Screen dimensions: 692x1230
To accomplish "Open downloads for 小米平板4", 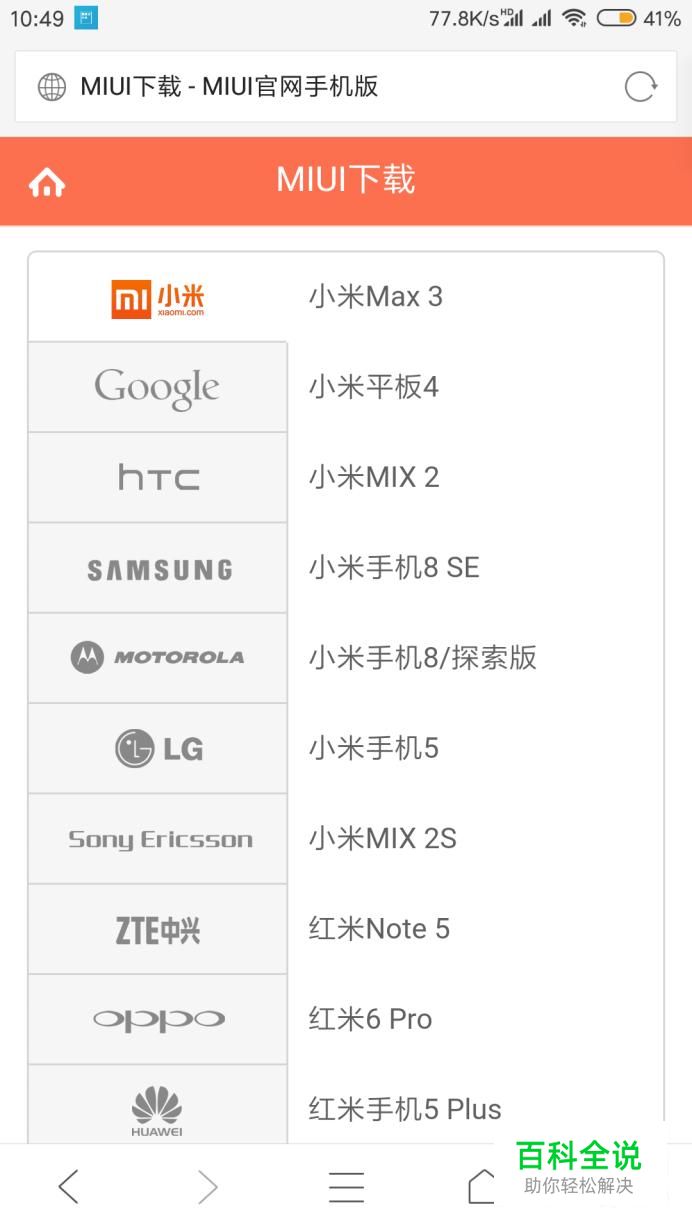I will click(x=374, y=387).
